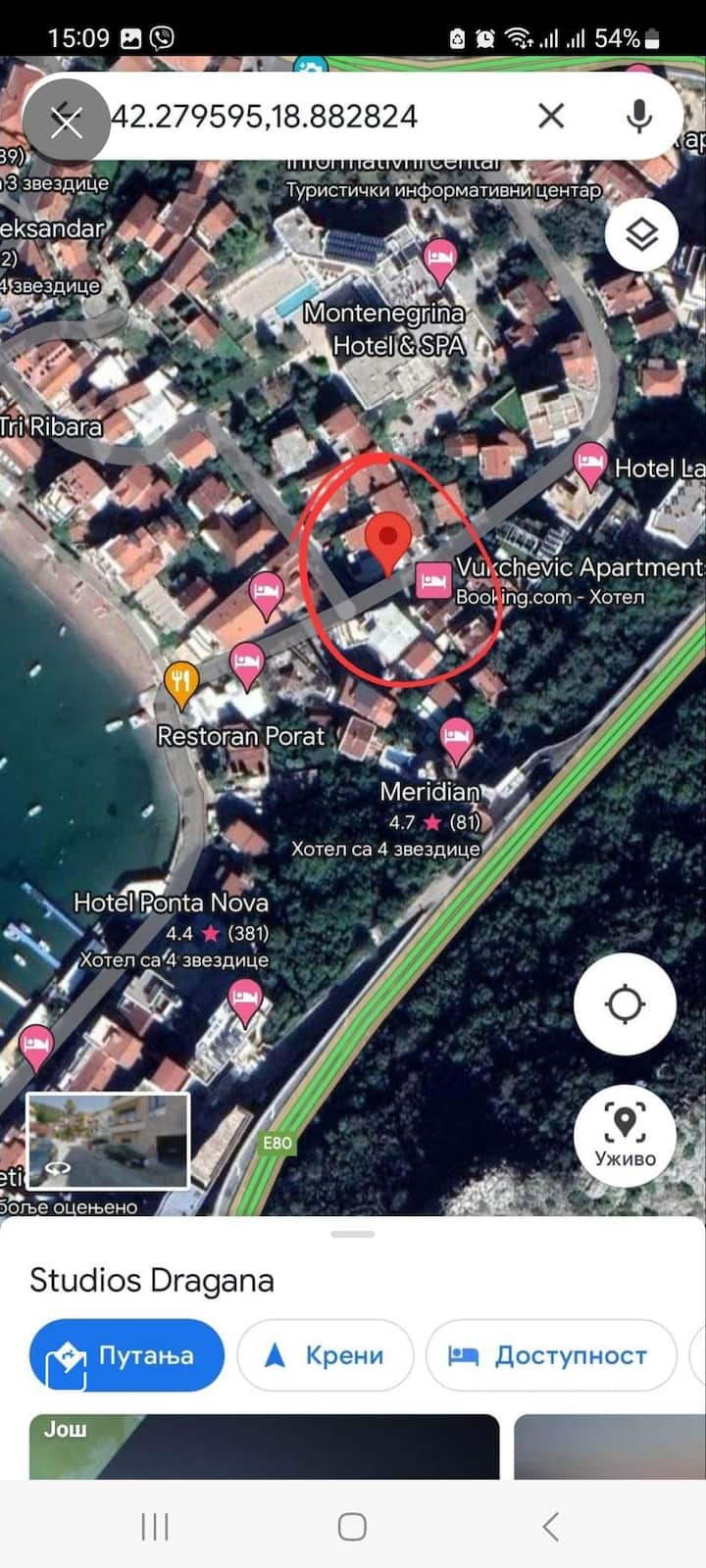Clear the coordinates from the search field
706x1568 pixels.
[551, 117]
